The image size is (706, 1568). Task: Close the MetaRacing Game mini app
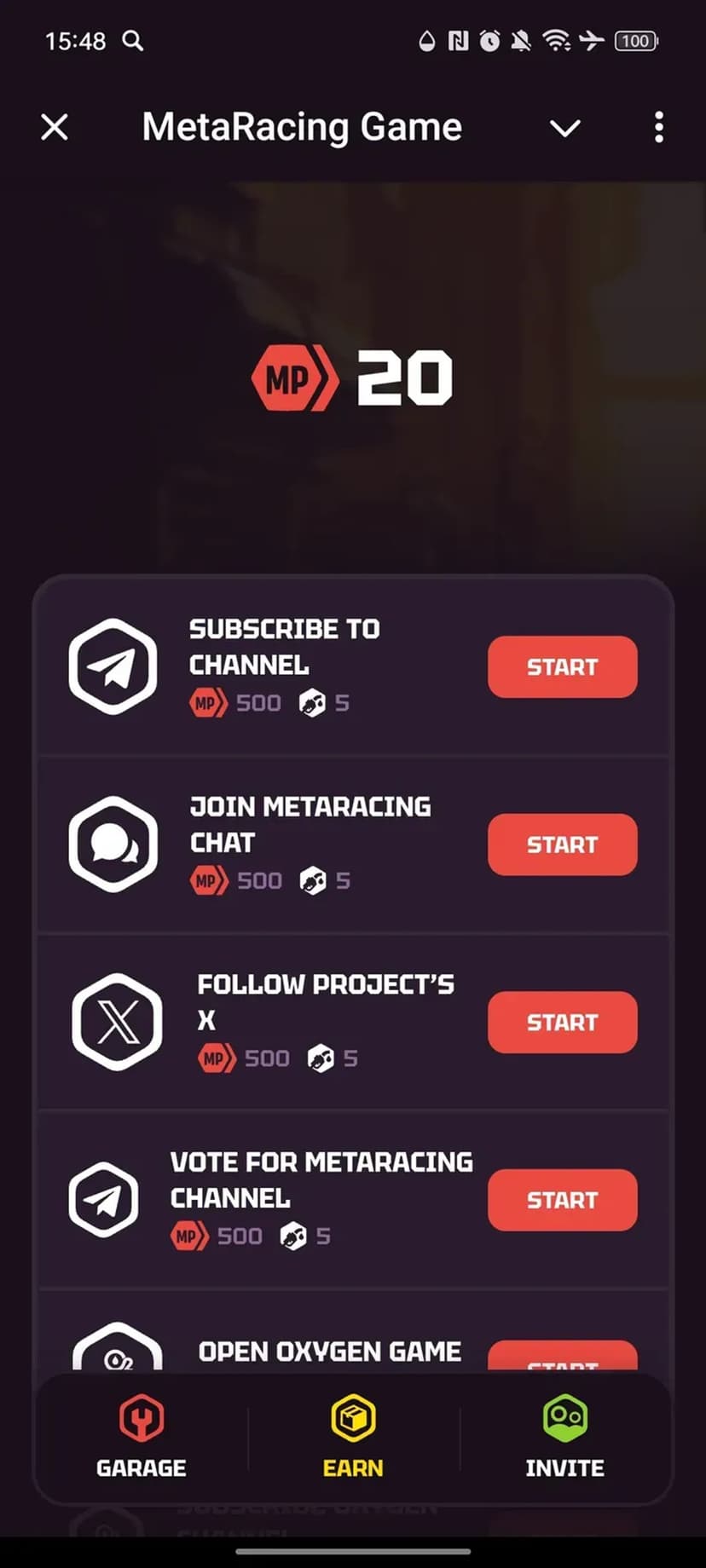[x=55, y=128]
